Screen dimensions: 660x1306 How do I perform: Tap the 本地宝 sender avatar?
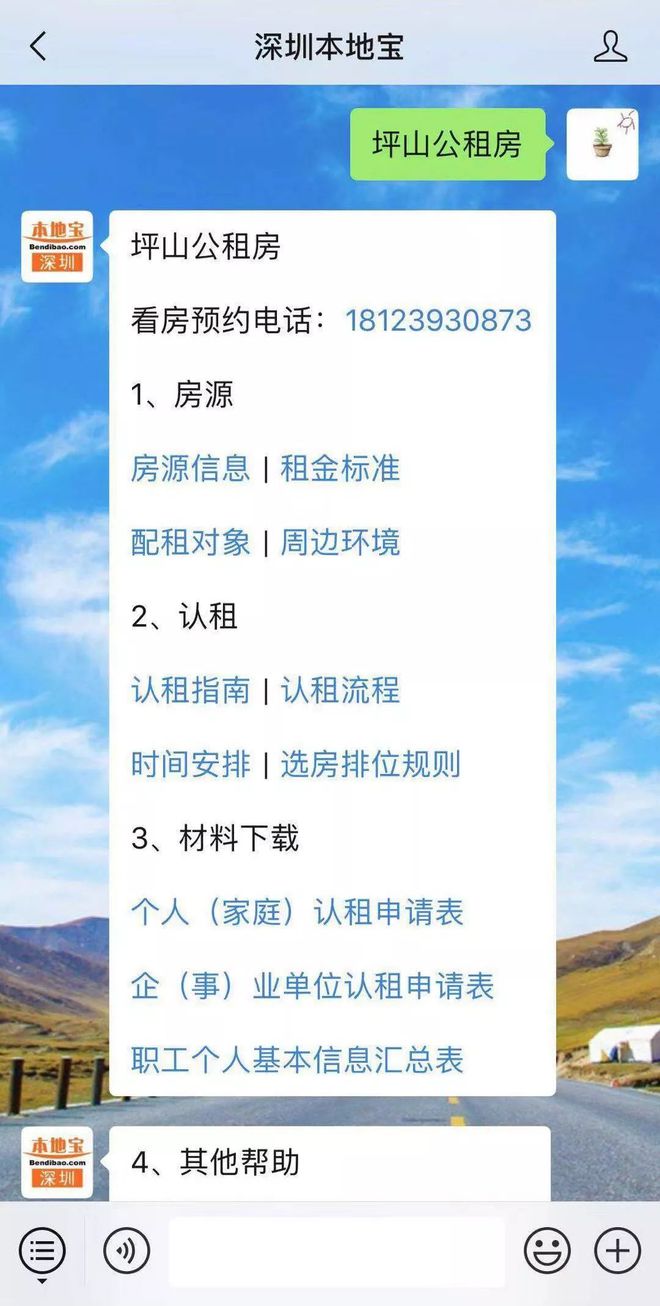click(57, 246)
